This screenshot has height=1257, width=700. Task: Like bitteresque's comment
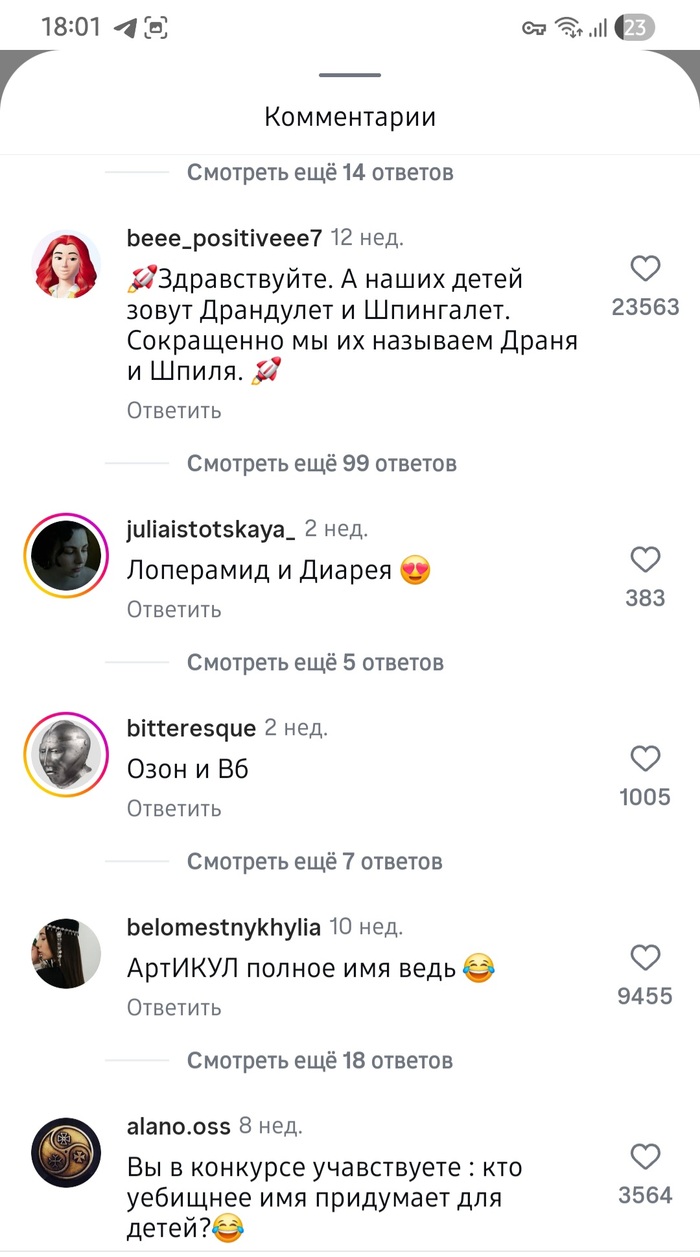[645, 759]
